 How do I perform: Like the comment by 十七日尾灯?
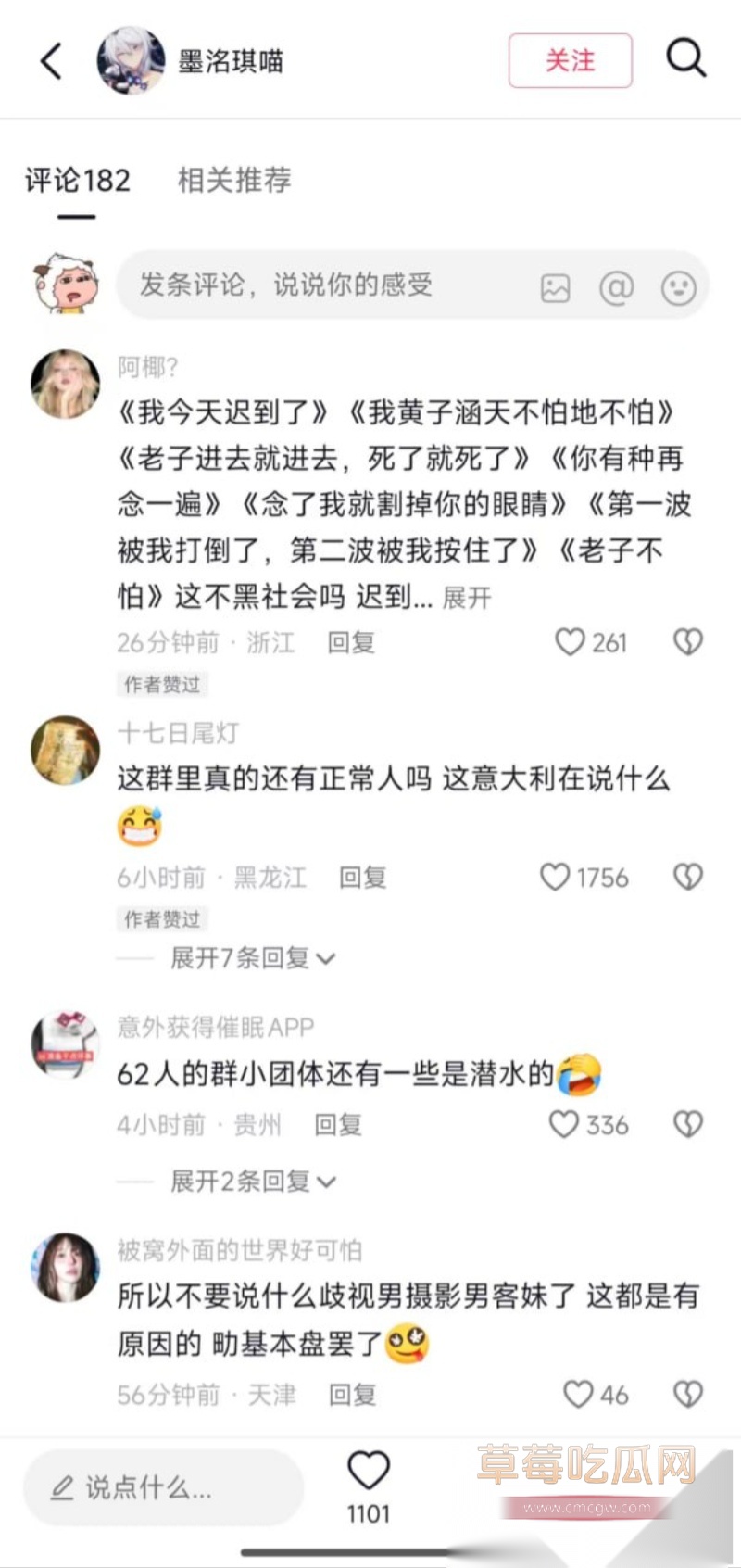(556, 877)
